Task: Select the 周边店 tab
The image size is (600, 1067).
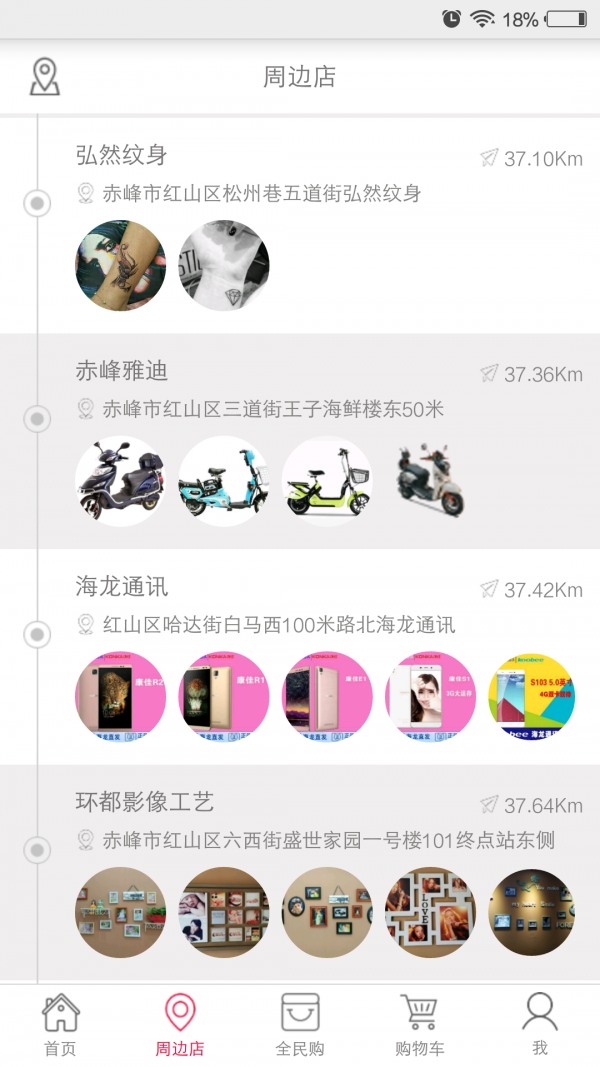Action: point(180,1026)
